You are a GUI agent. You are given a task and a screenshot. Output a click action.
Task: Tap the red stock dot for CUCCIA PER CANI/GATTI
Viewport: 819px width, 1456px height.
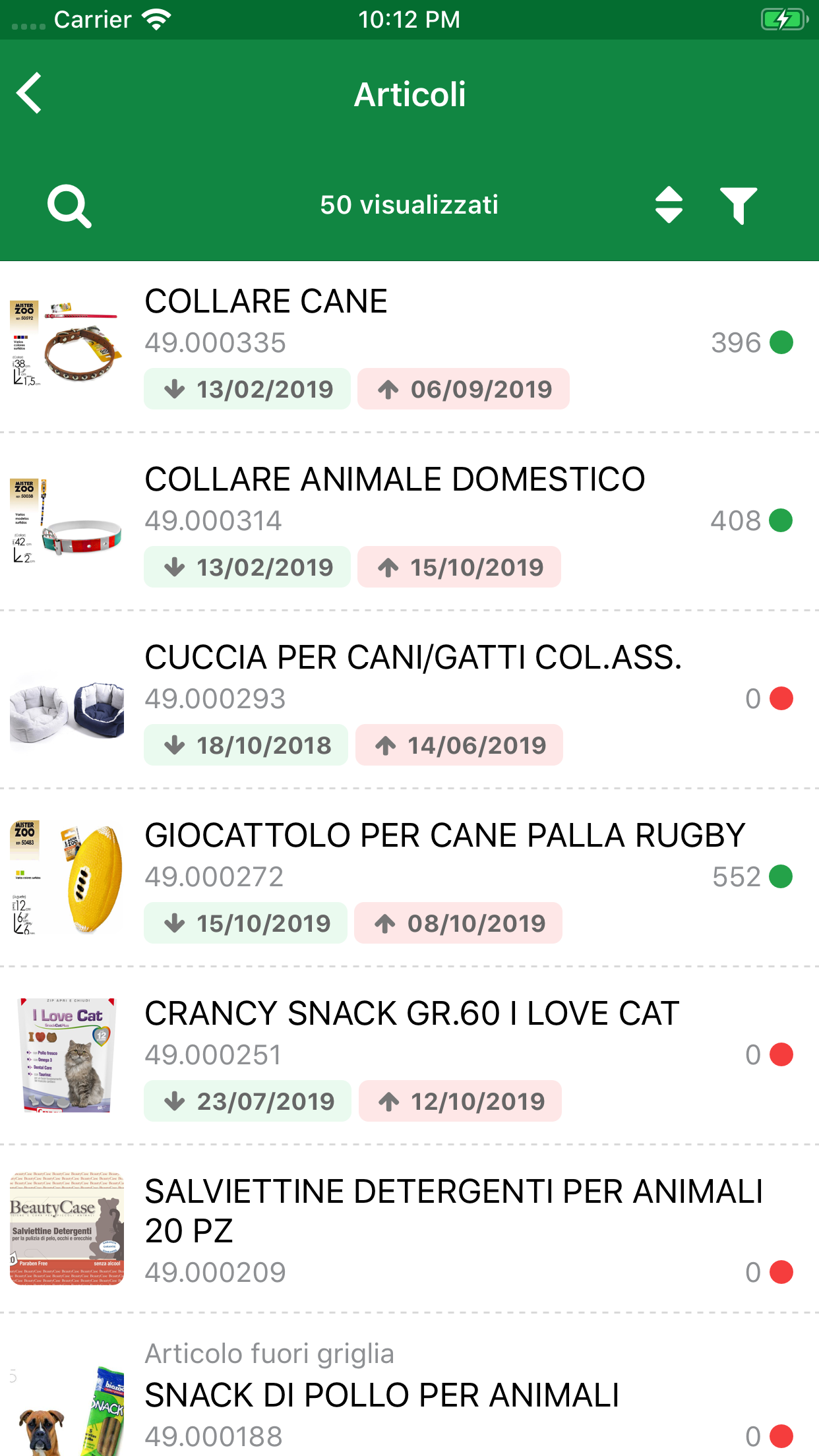pyautogui.click(x=783, y=698)
